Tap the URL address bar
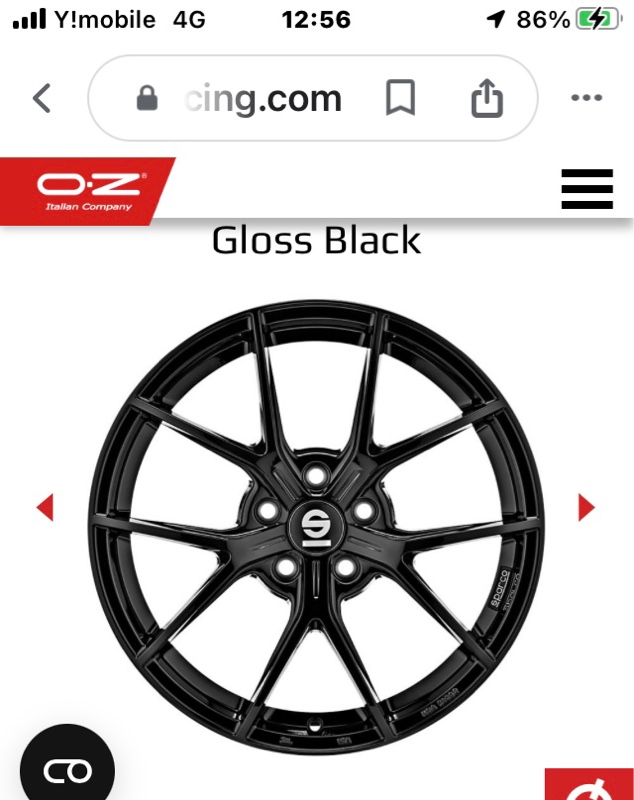This screenshot has width=634, height=800. point(260,98)
